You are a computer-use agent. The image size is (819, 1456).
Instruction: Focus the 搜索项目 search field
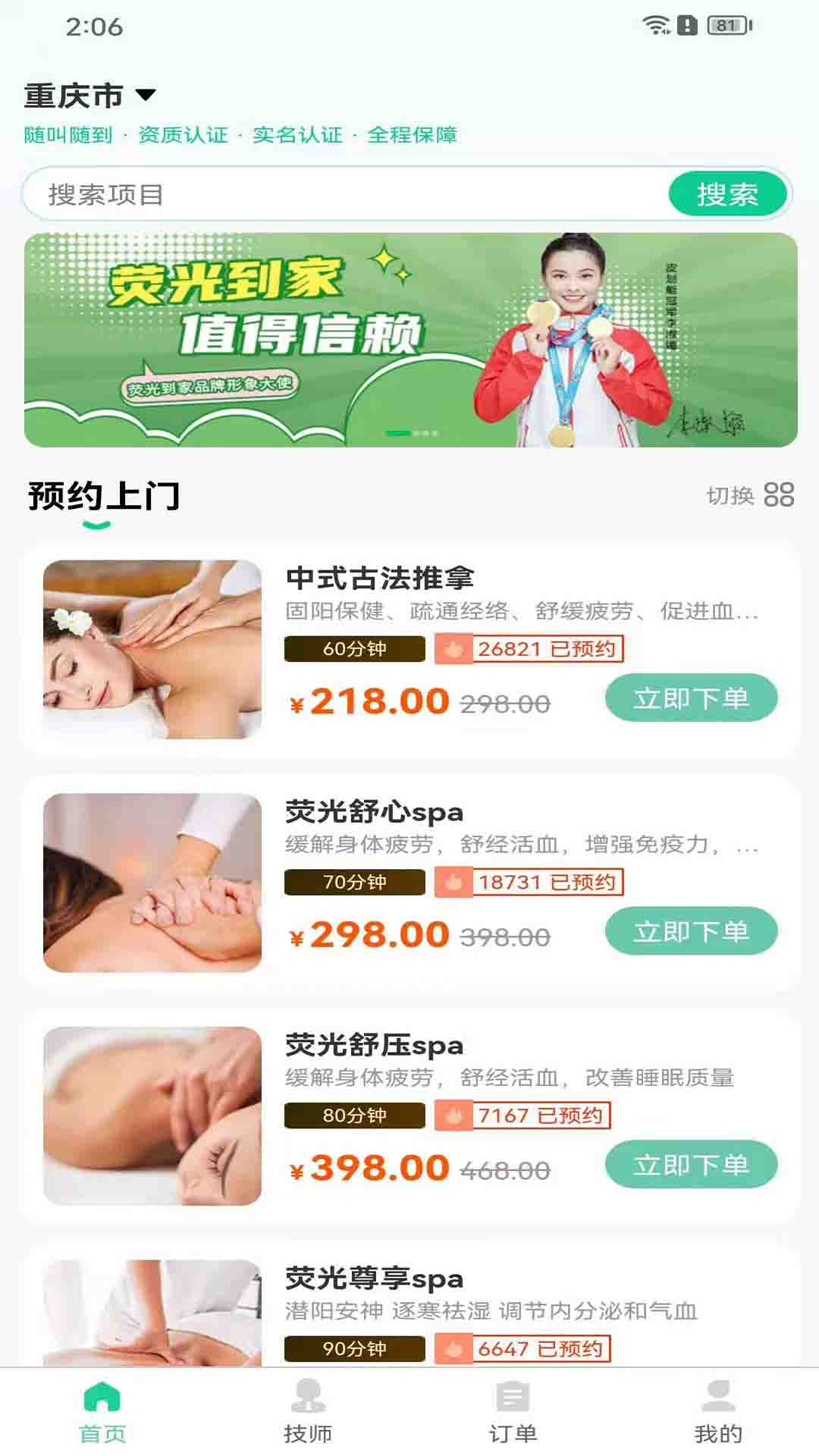point(341,195)
